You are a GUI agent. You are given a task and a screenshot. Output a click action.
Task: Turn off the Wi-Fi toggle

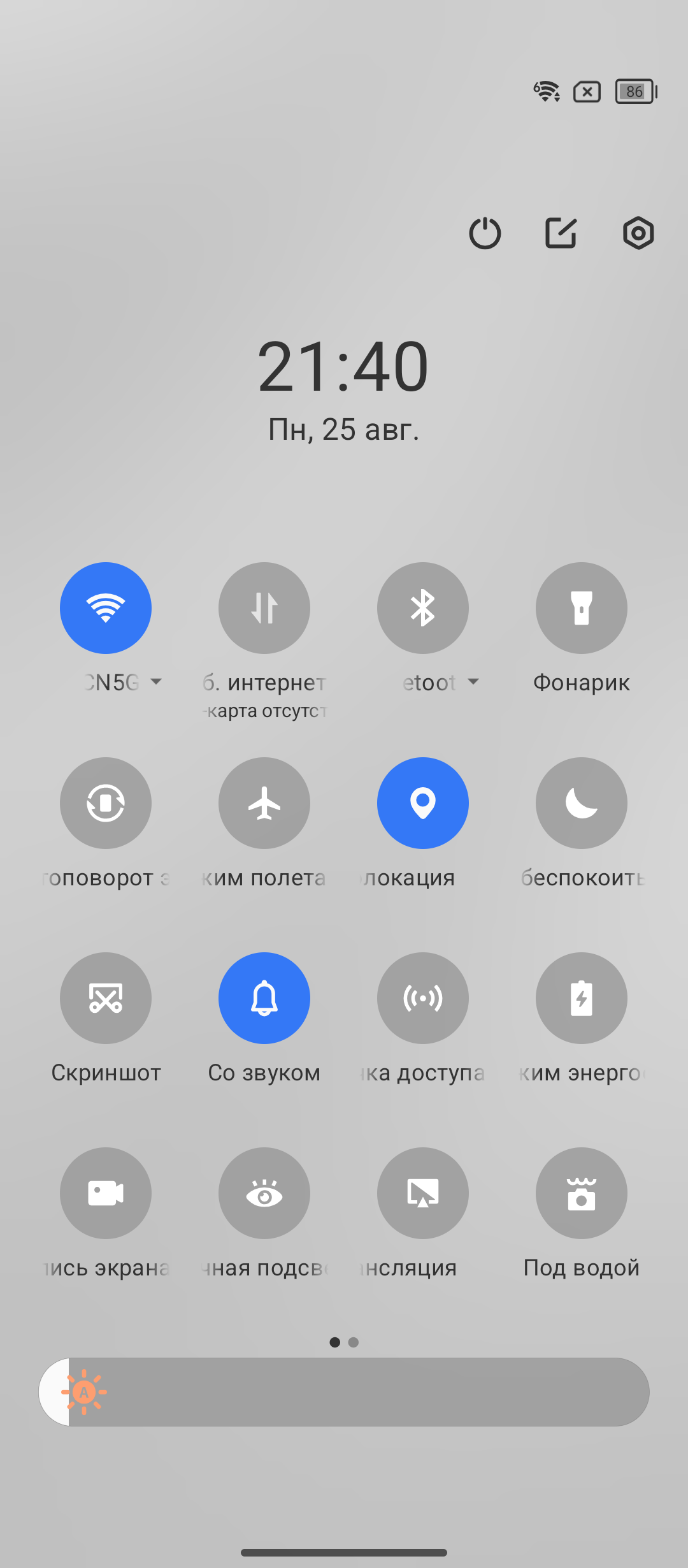tap(106, 607)
